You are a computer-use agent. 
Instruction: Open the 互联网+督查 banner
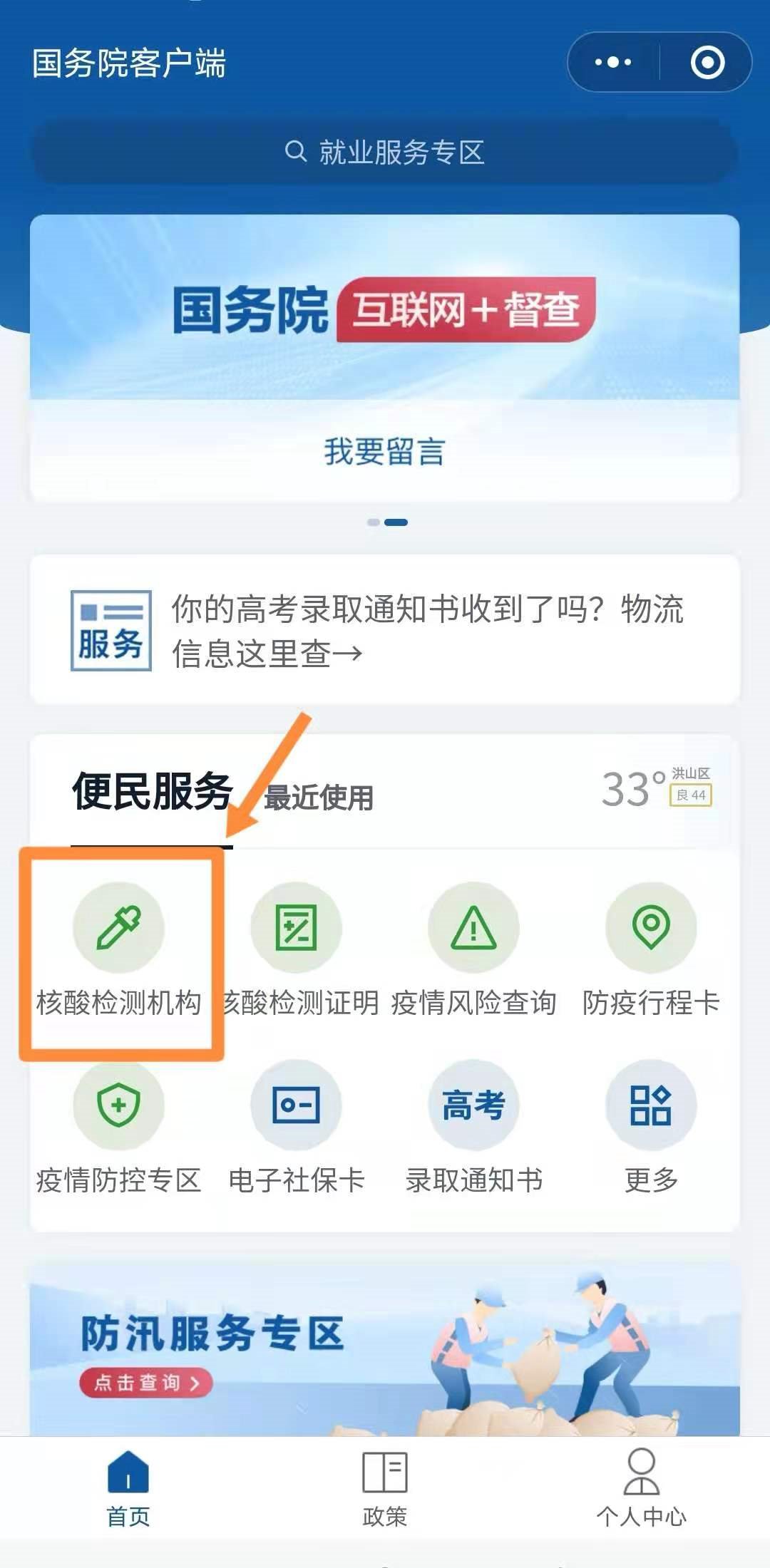click(x=385, y=310)
